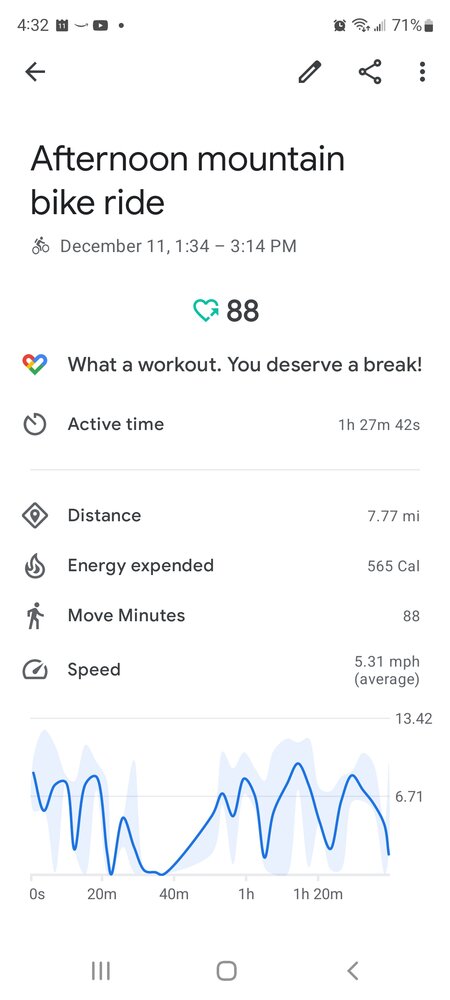The height and width of the screenshot is (1000, 450).
Task: Open recent apps from navigation bar
Action: tap(101, 971)
